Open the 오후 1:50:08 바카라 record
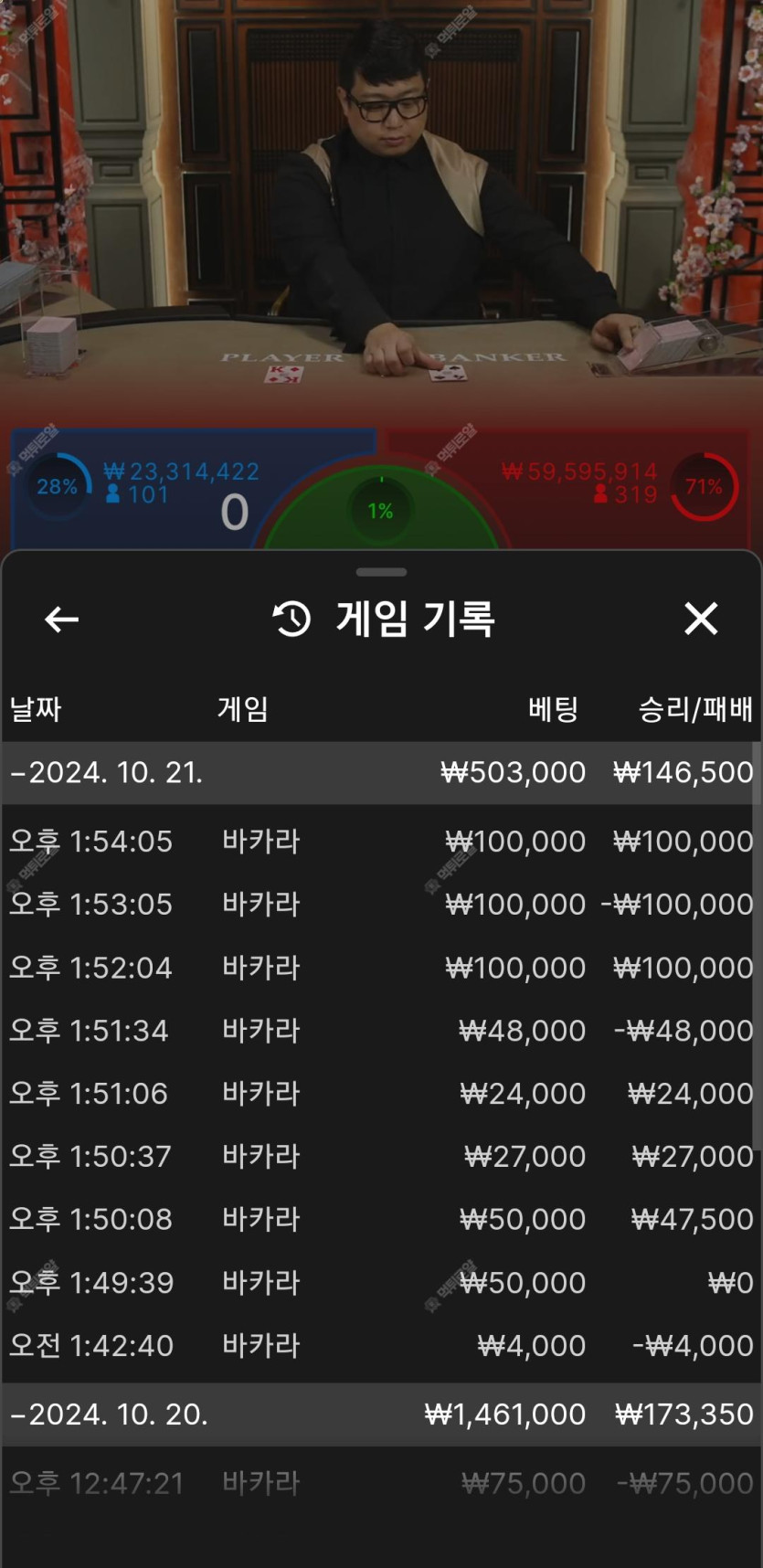Image resolution: width=763 pixels, height=1568 pixels. 381,1219
